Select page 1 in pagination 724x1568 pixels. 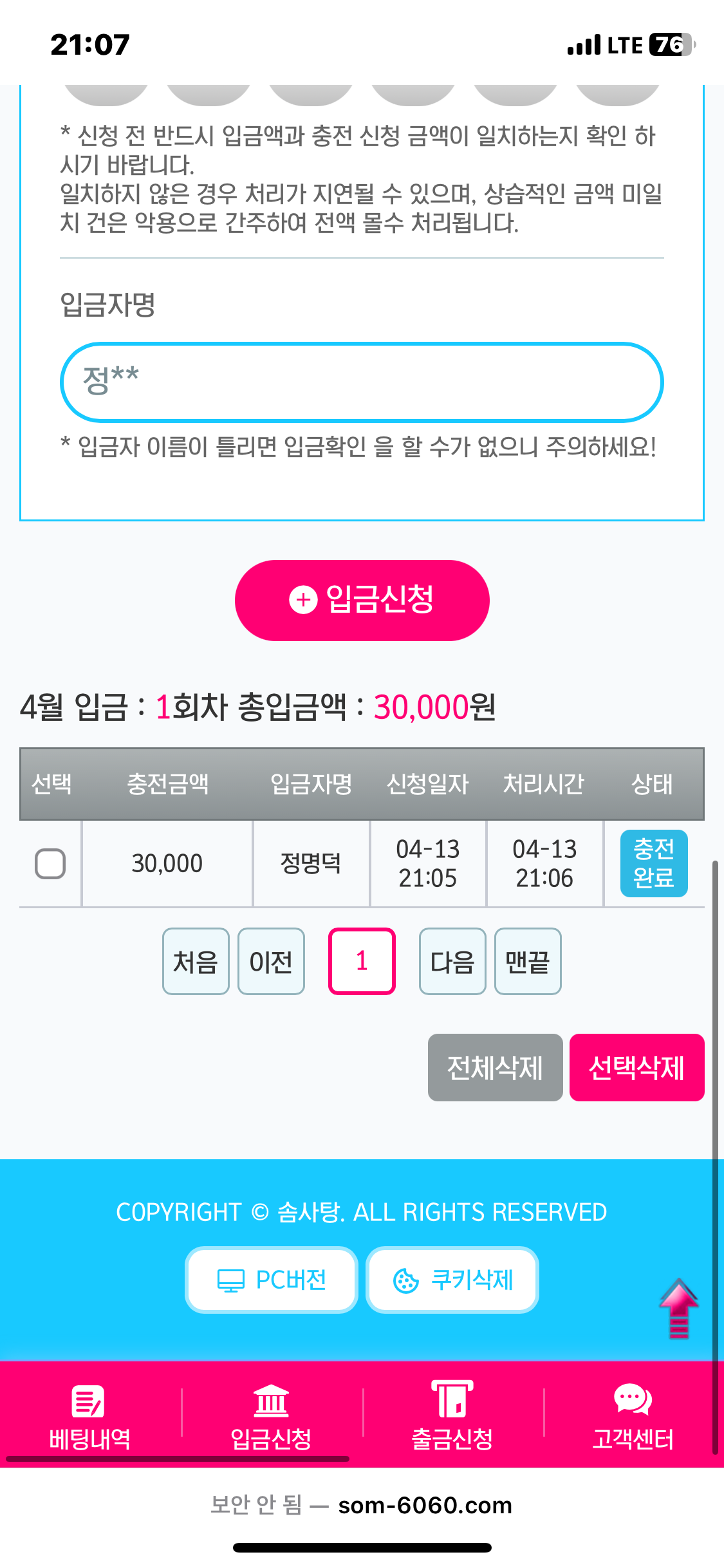click(x=362, y=961)
